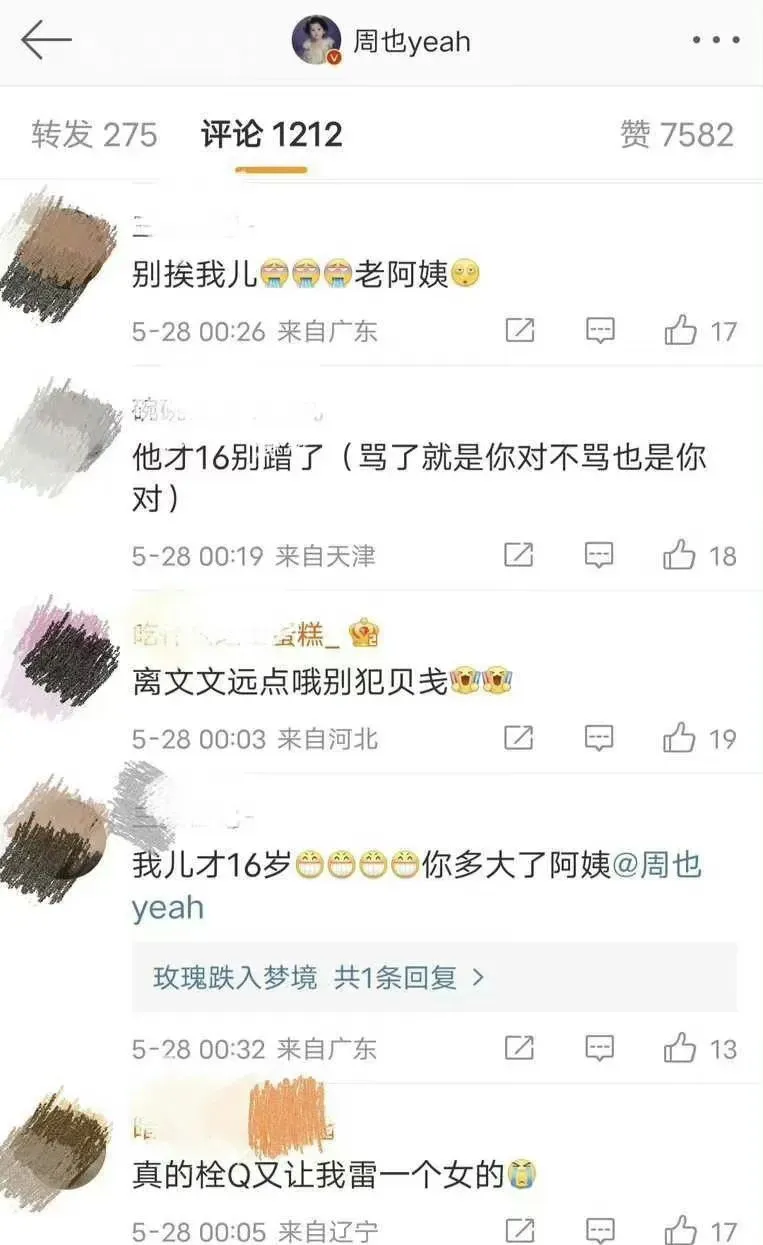Viewport: 763px width, 1245px height.
Task: Switch to the 评论 1212 tab
Action: coord(271,134)
